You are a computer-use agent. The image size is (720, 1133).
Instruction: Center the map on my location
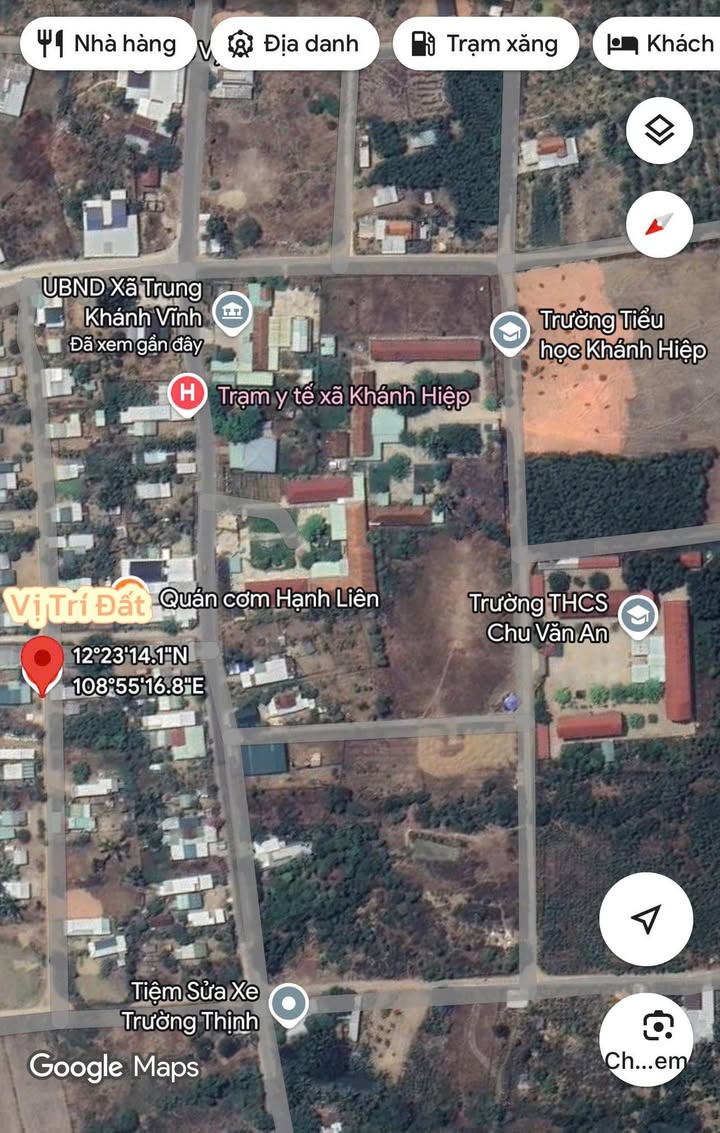pos(646,919)
